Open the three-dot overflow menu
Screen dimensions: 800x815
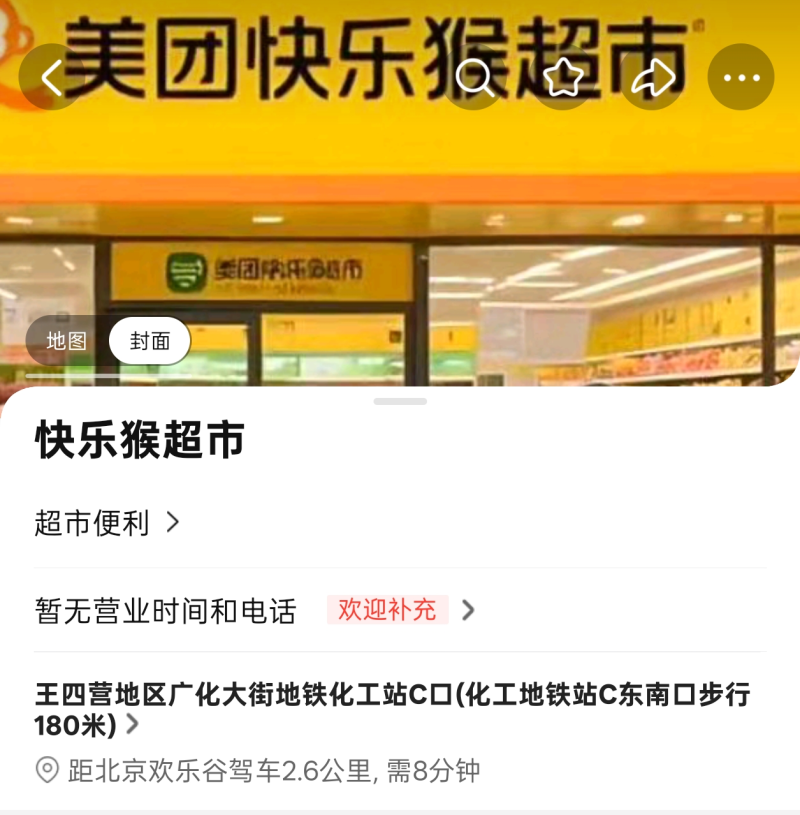click(x=741, y=77)
